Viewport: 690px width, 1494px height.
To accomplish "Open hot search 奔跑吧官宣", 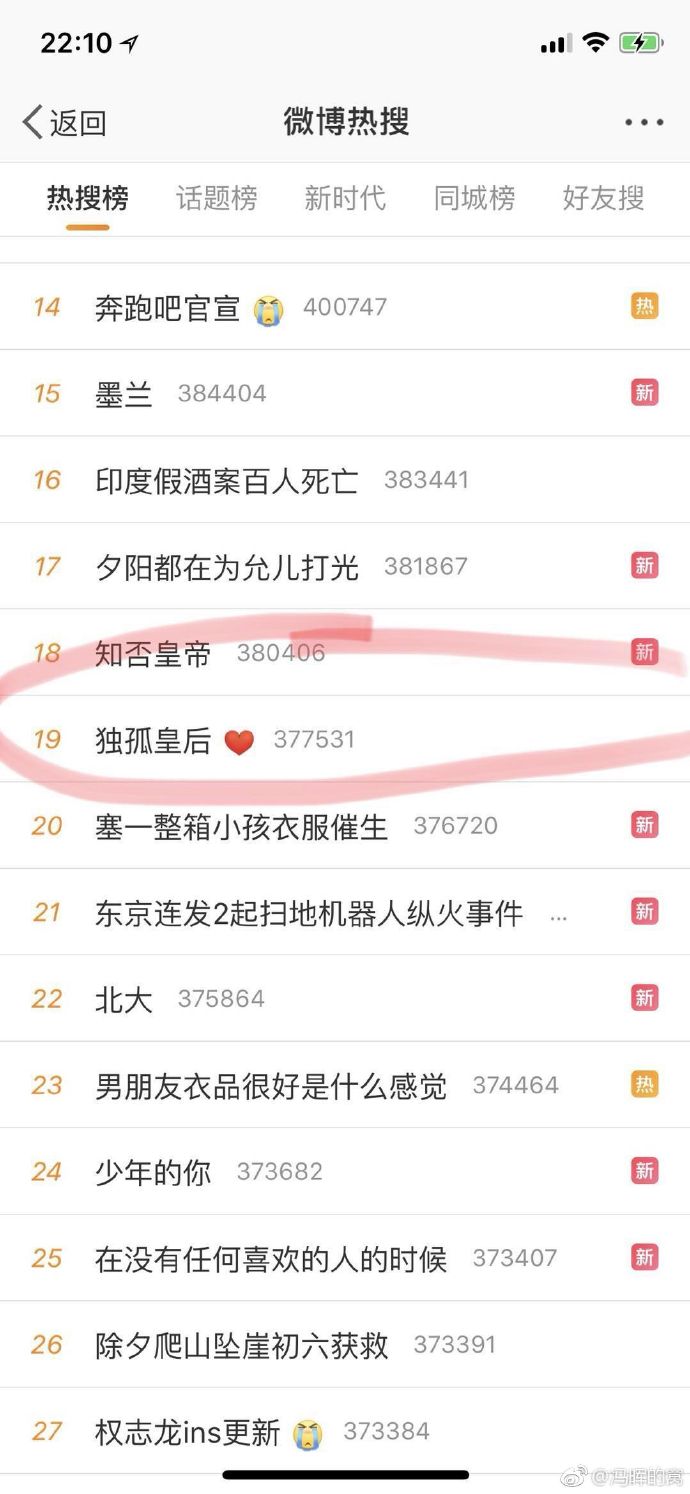I will point(168,307).
